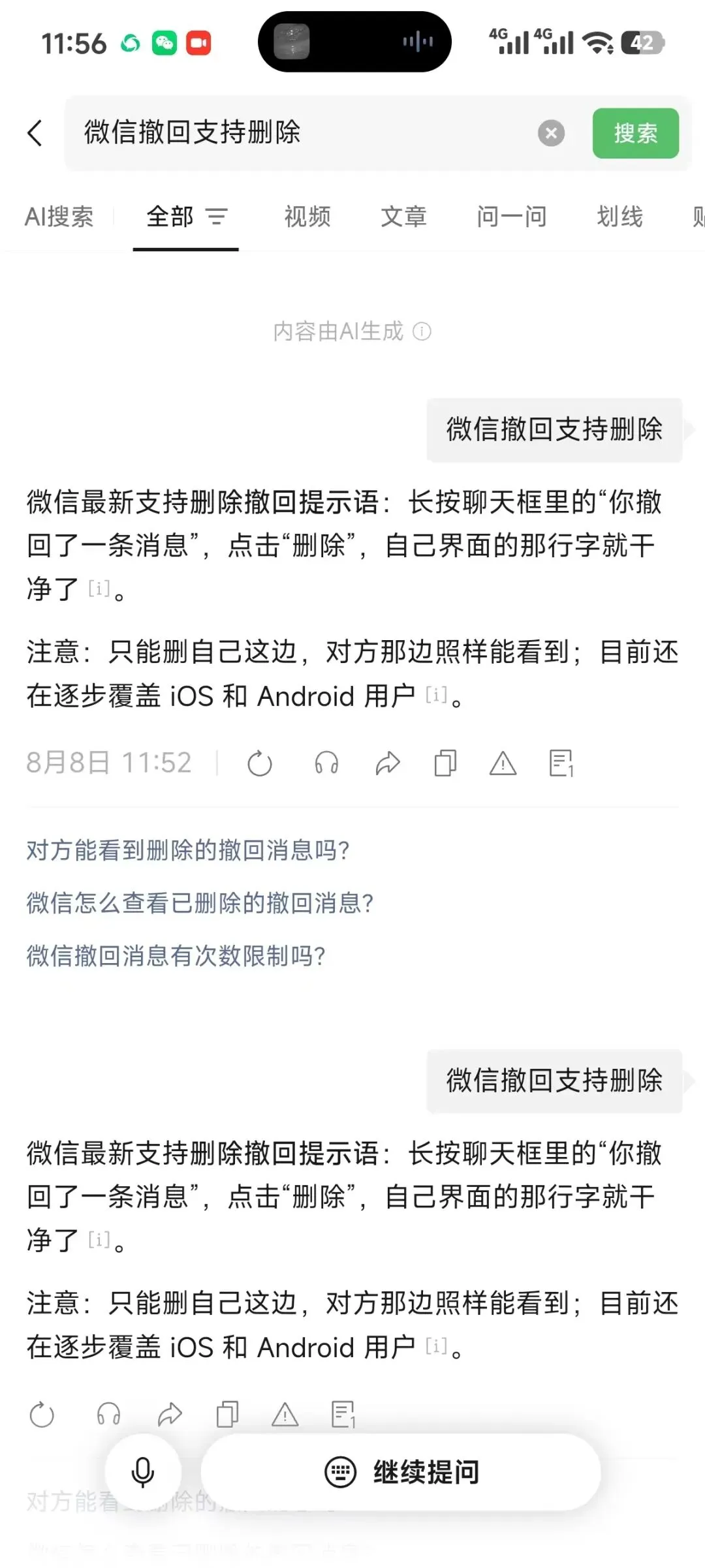Listen to the 8月8日 11:52 answer aloud
This screenshot has width=705, height=1568.
[326, 763]
